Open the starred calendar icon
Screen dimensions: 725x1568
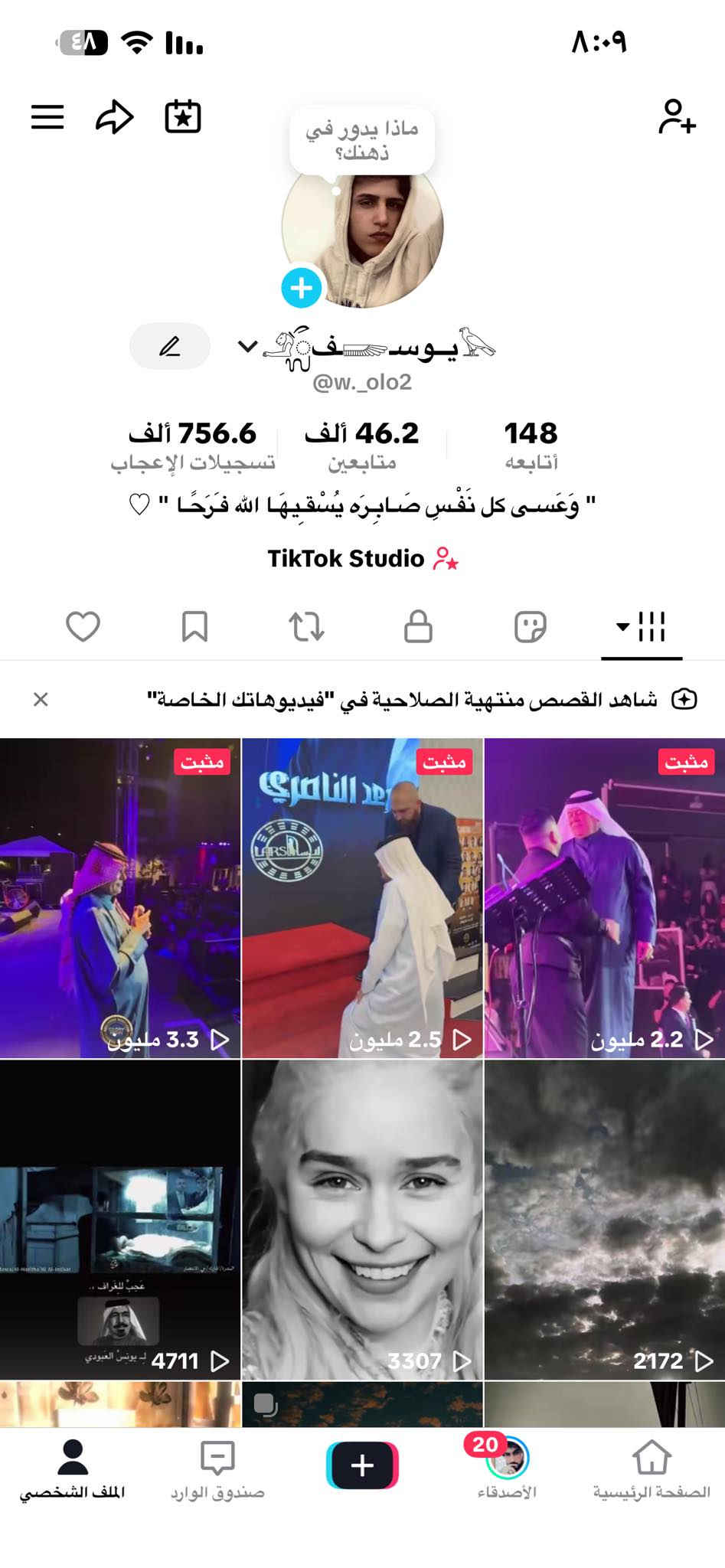pyautogui.click(x=183, y=117)
